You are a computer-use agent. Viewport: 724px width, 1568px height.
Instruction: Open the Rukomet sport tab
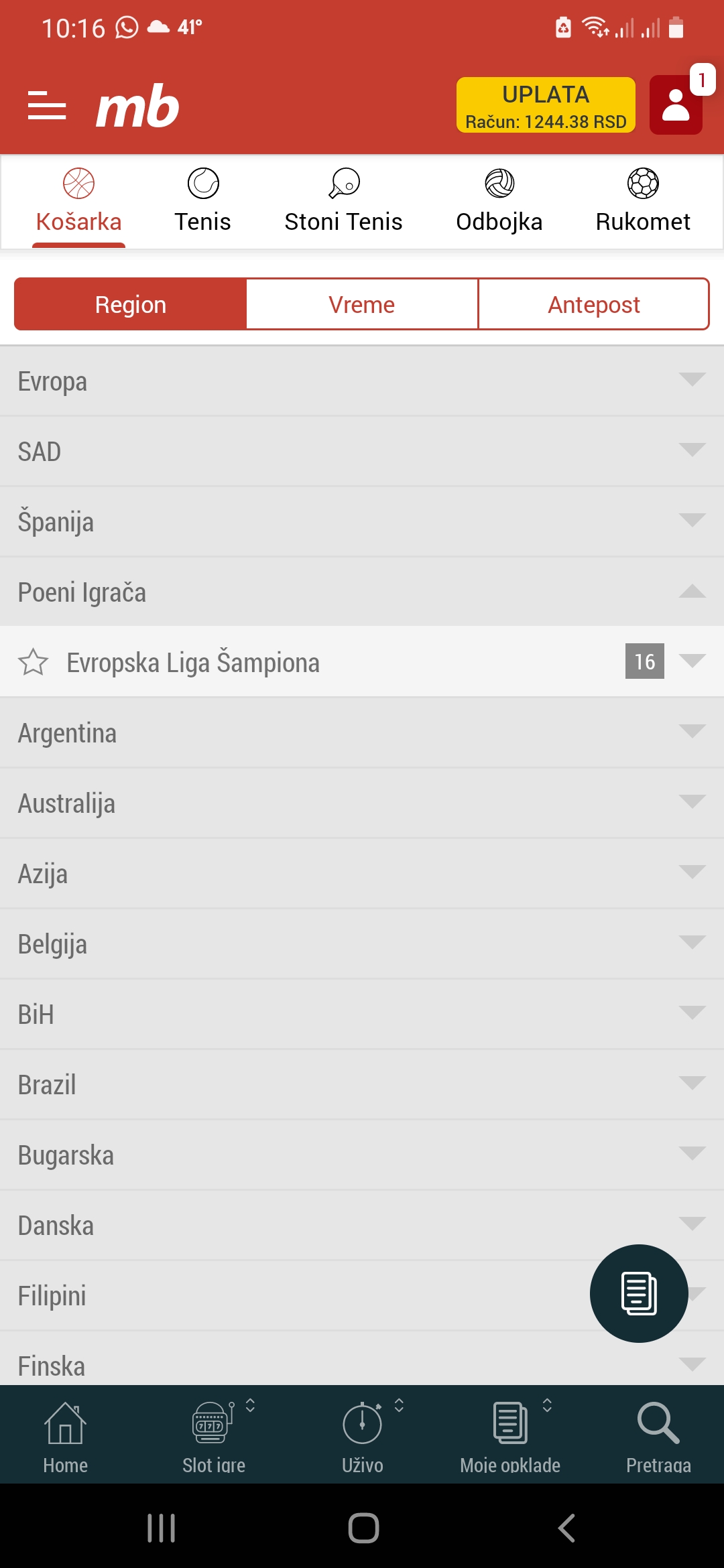[643, 201]
